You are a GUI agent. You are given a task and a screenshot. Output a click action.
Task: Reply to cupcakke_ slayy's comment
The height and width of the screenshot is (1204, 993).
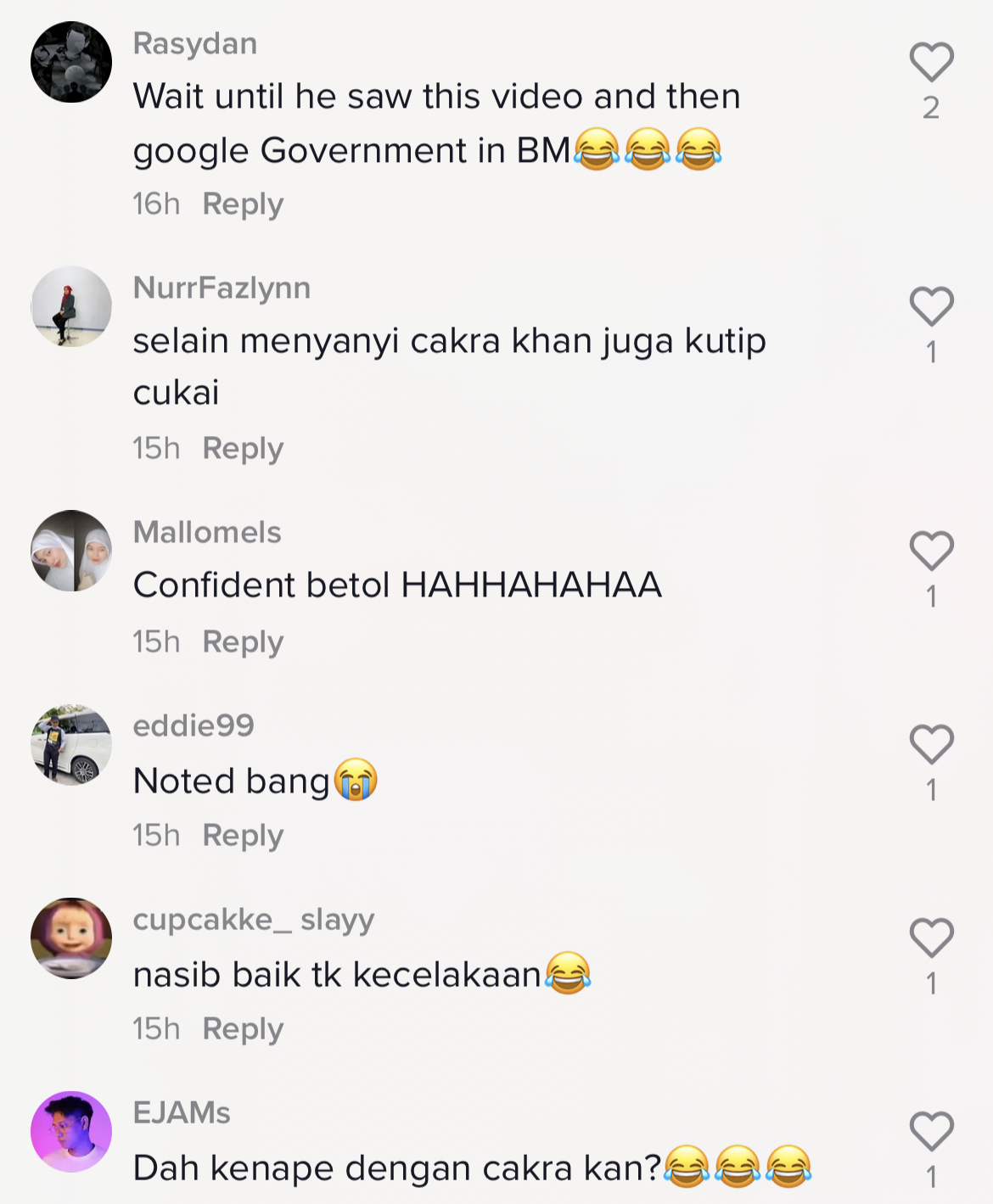[243, 1029]
